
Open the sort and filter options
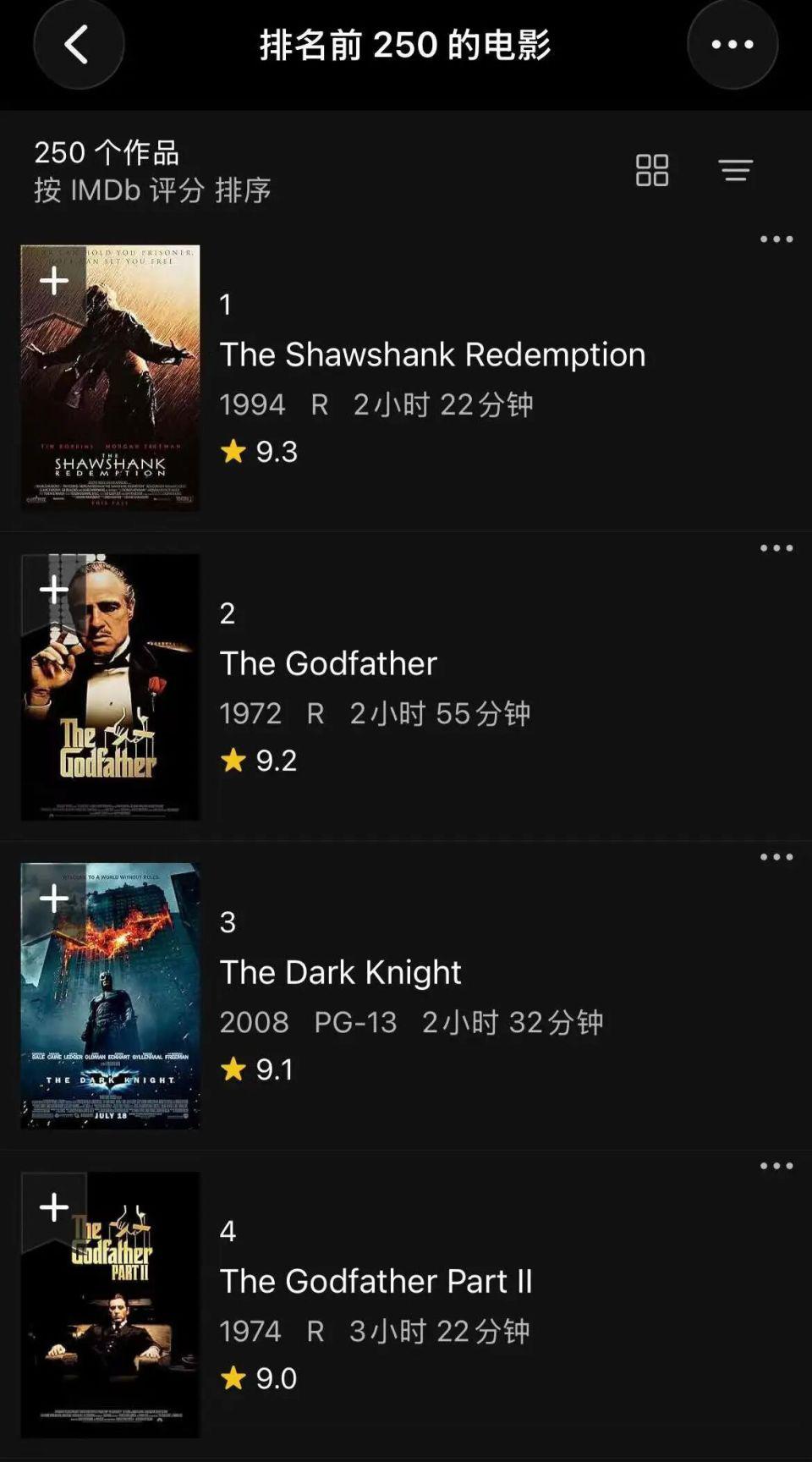click(735, 170)
